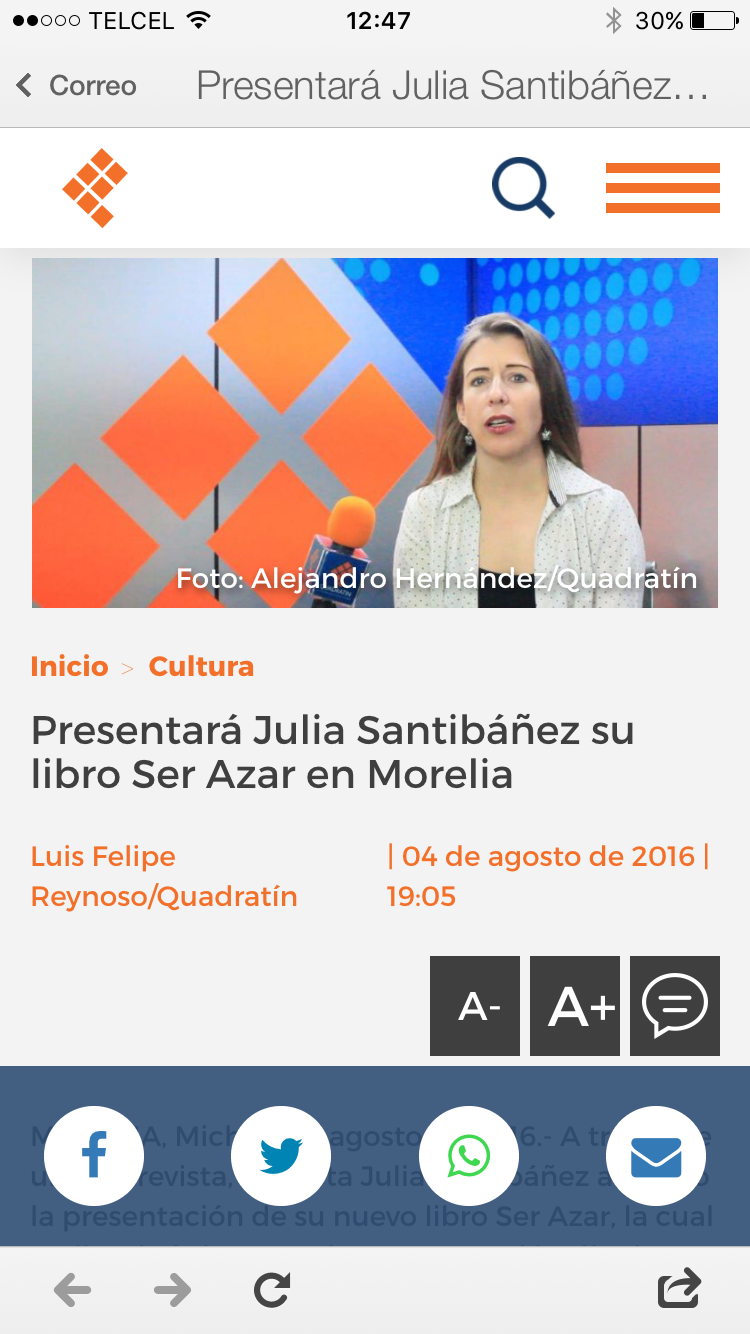750x1334 pixels.
Task: Open the share sheet
Action: point(679,1288)
